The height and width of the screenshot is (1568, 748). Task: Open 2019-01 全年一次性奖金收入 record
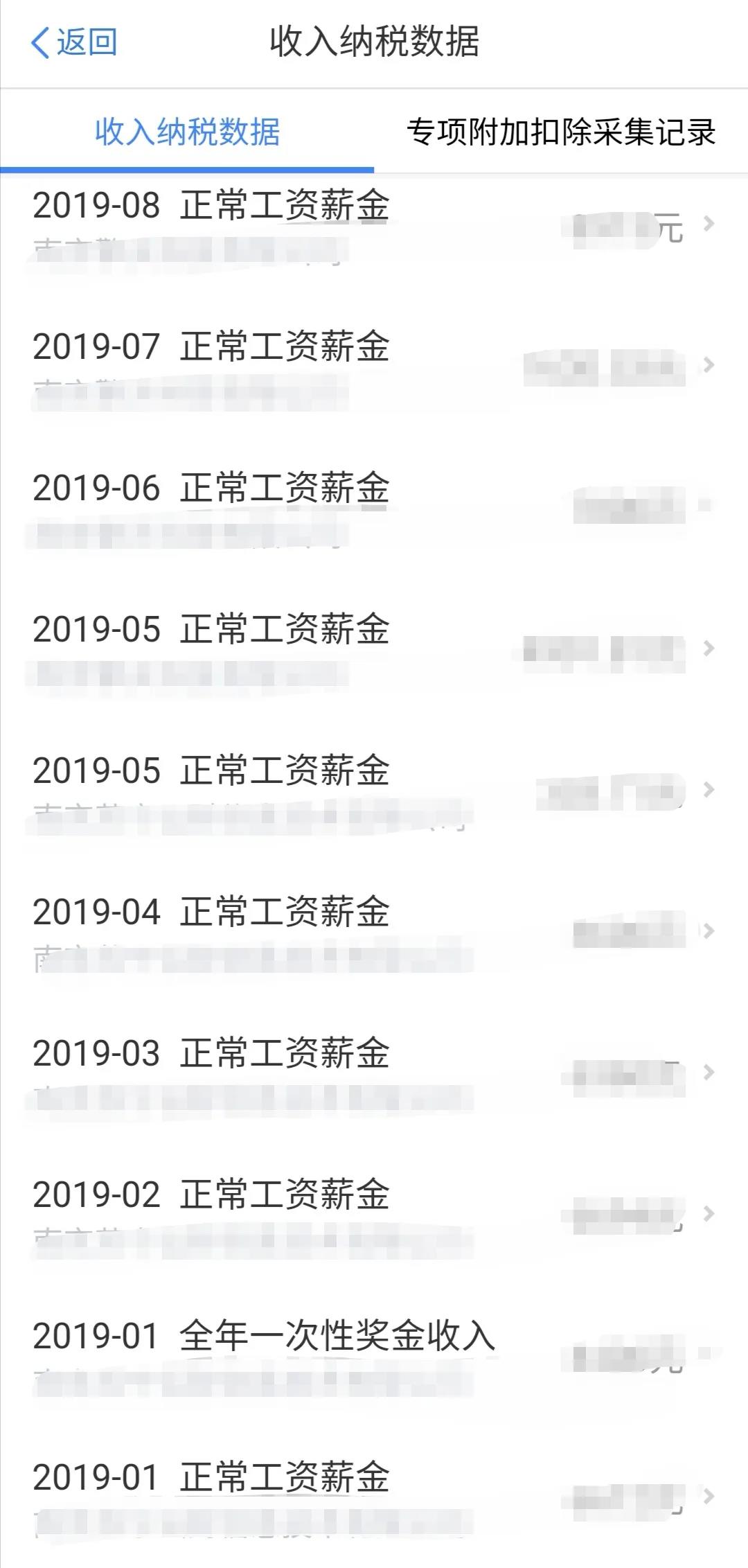click(x=374, y=1357)
